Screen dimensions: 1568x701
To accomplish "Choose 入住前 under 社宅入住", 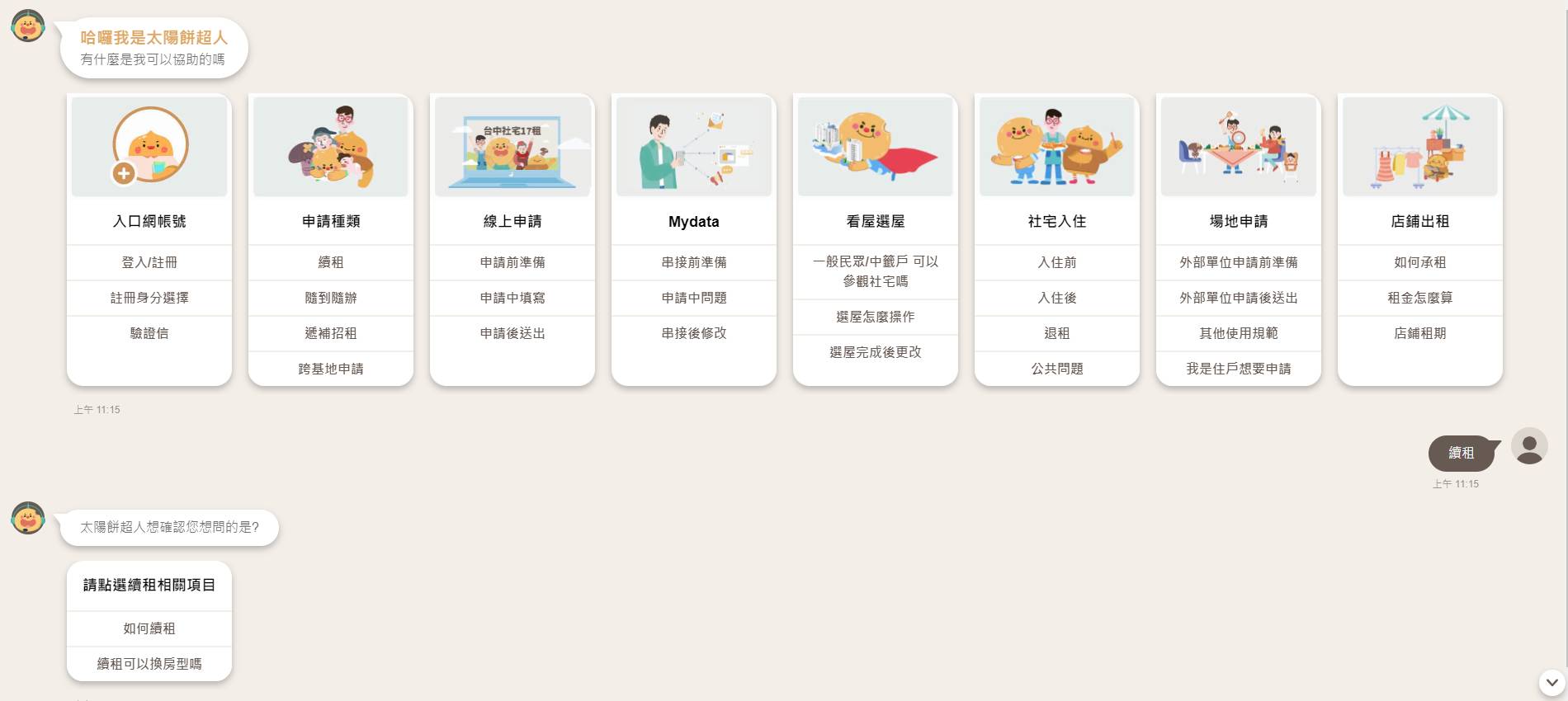I will coord(1057,262).
